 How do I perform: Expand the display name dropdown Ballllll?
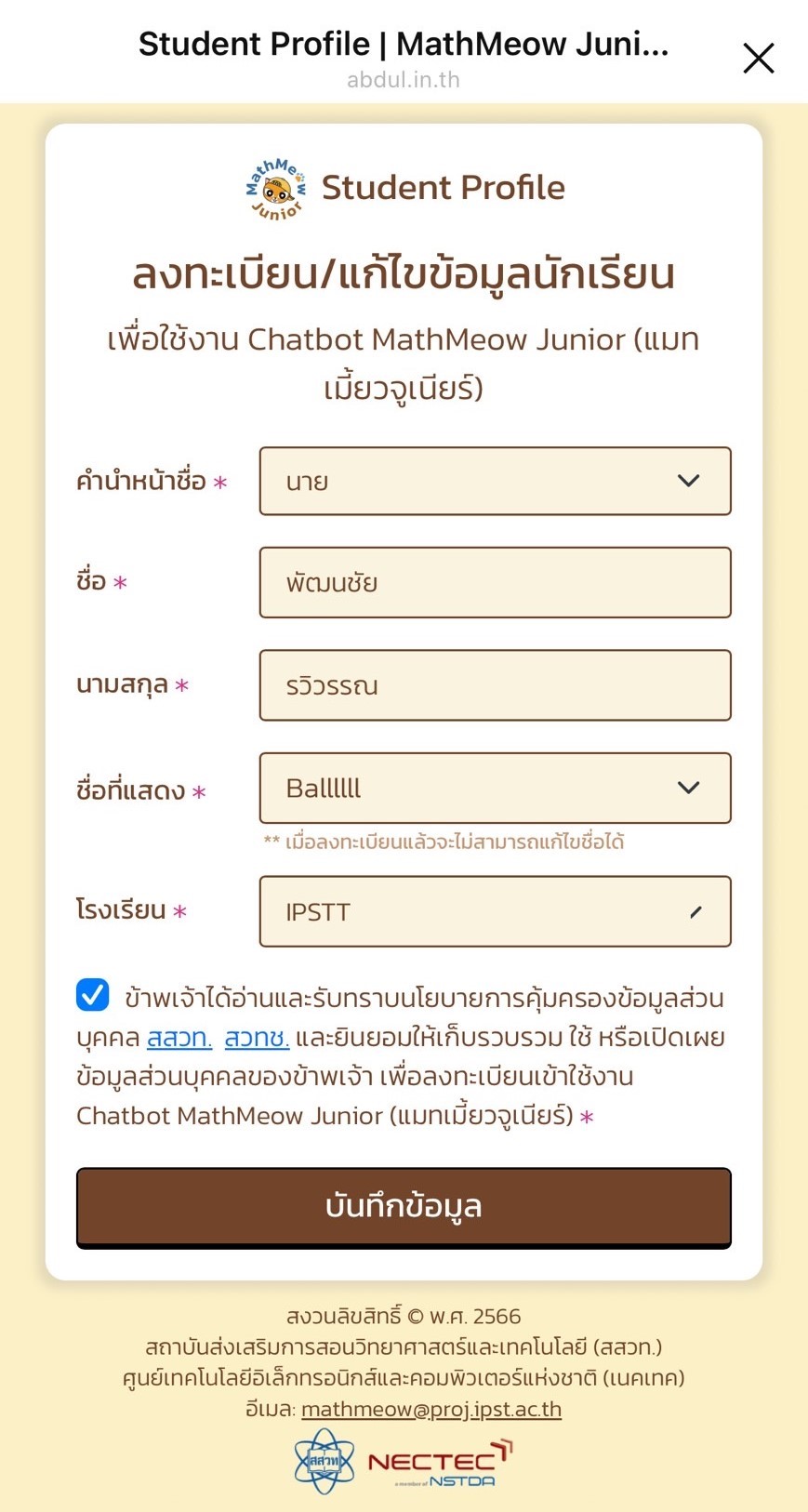click(x=495, y=789)
